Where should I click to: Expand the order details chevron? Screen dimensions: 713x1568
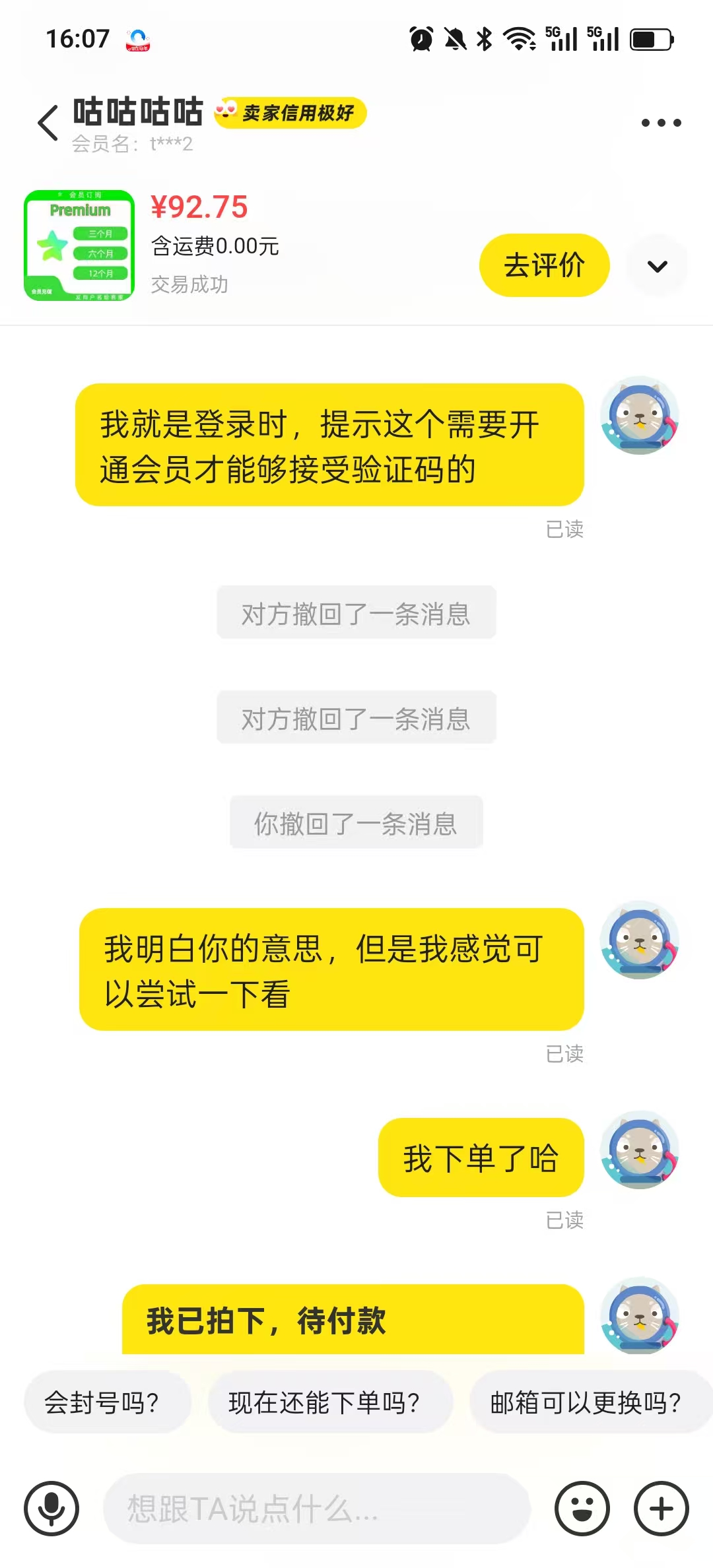(658, 267)
